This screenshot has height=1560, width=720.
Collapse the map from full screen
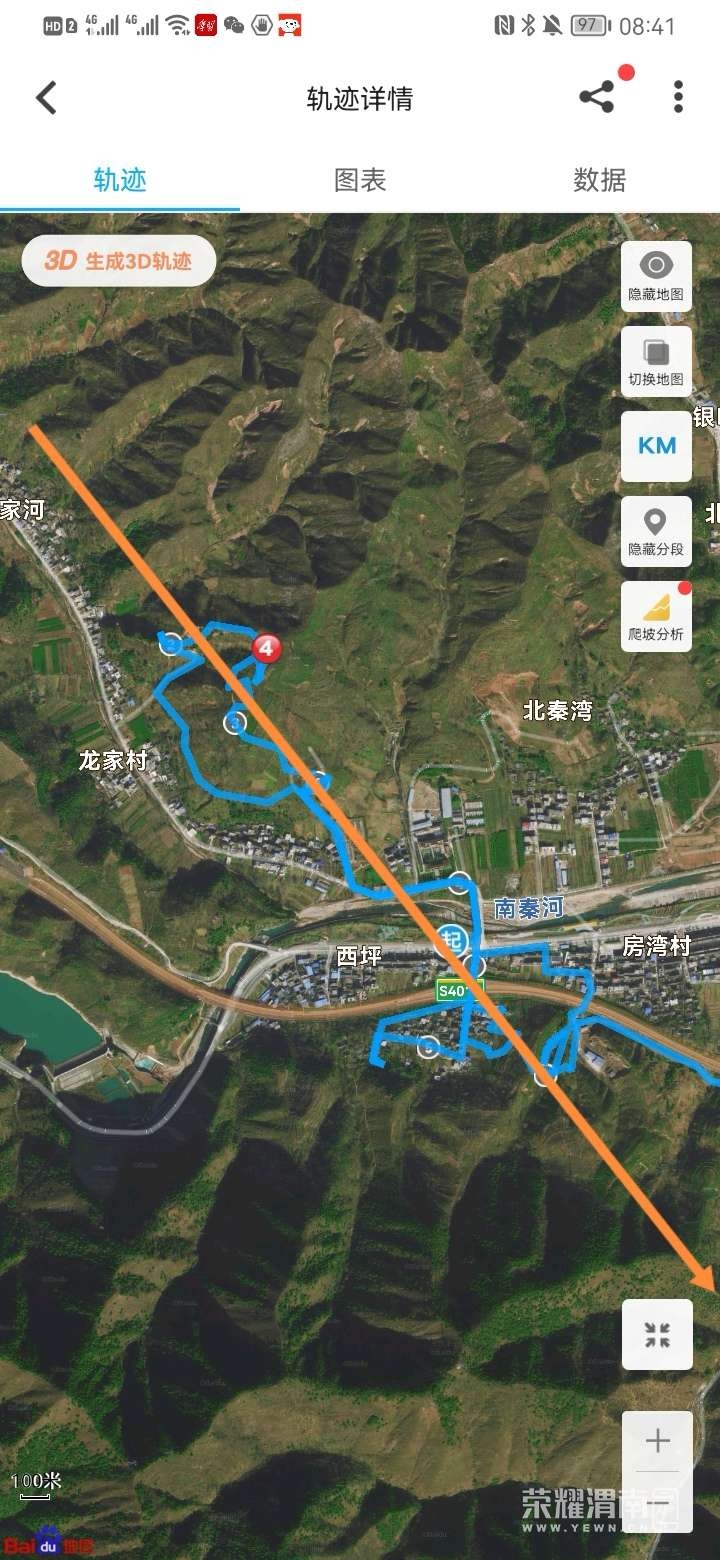(657, 1334)
